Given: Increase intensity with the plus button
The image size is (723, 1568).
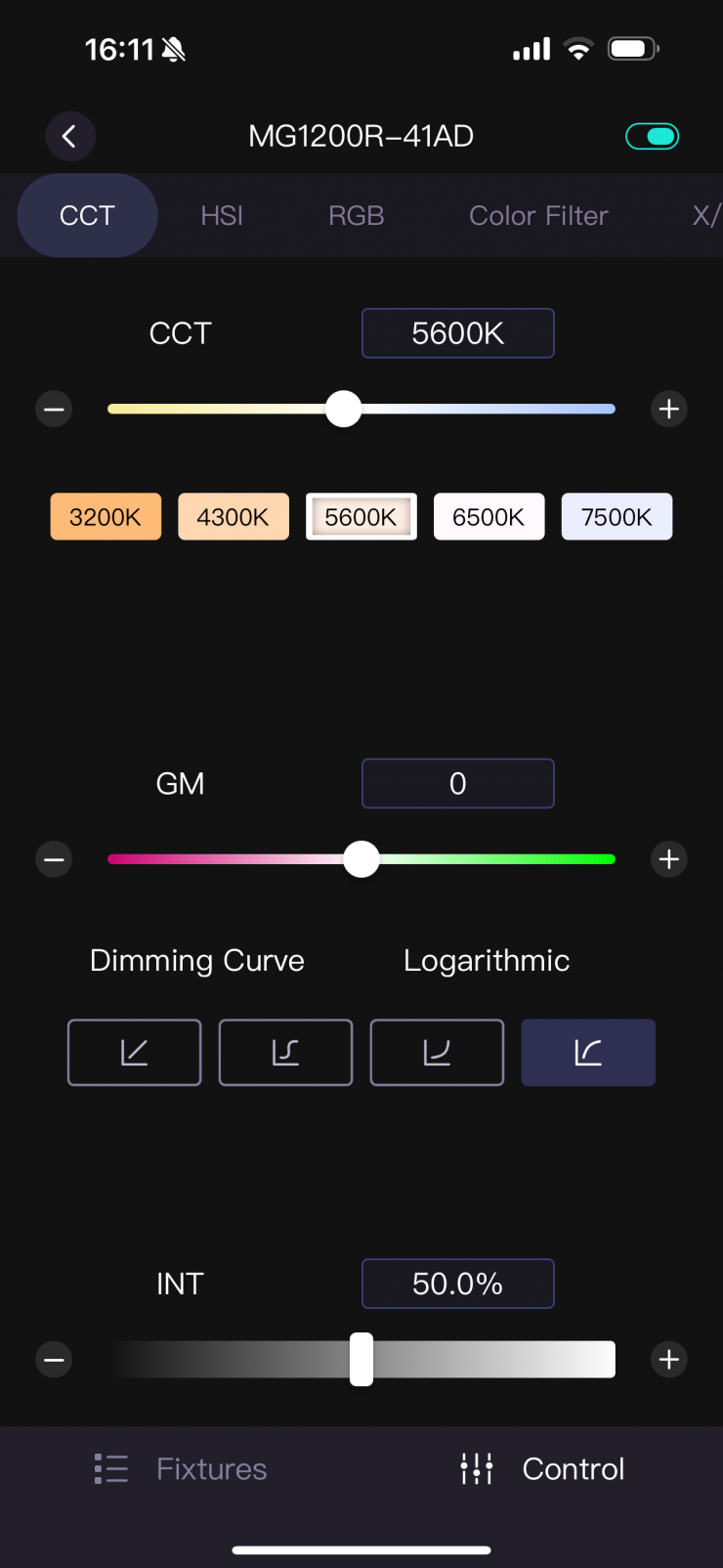Looking at the screenshot, I should (x=668, y=1359).
